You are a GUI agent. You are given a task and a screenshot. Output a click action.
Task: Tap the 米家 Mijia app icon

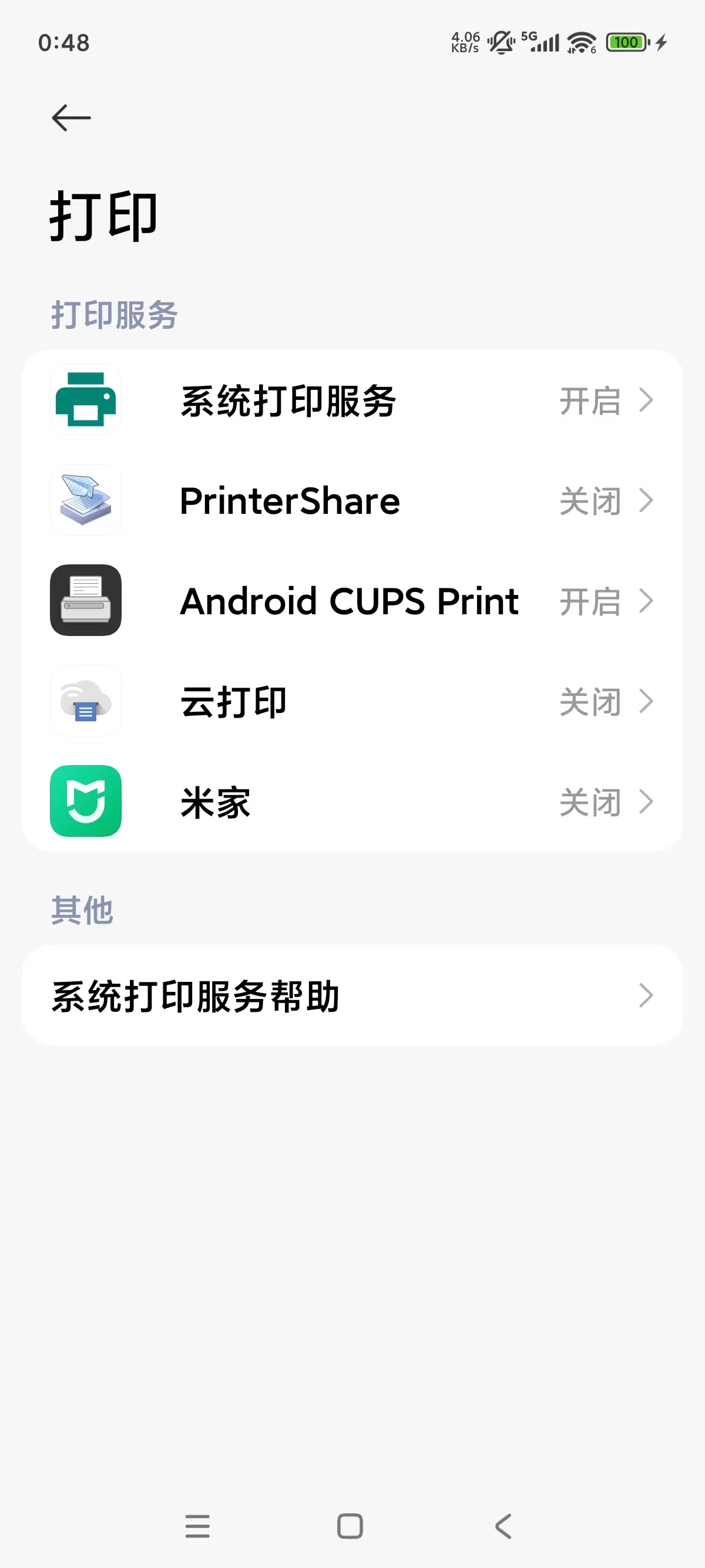pyautogui.click(x=85, y=802)
